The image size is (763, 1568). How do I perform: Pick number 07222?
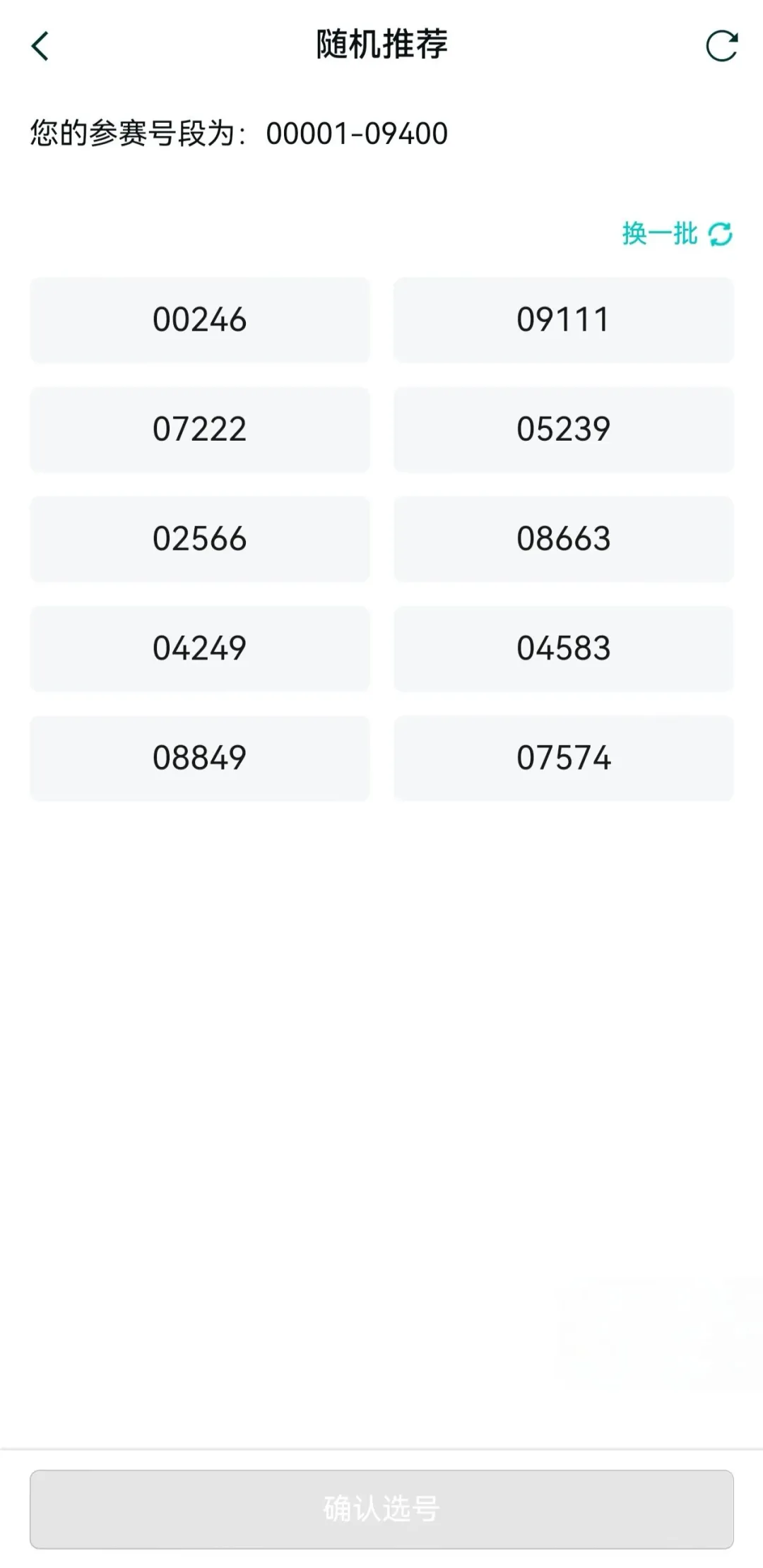pyautogui.click(x=200, y=429)
